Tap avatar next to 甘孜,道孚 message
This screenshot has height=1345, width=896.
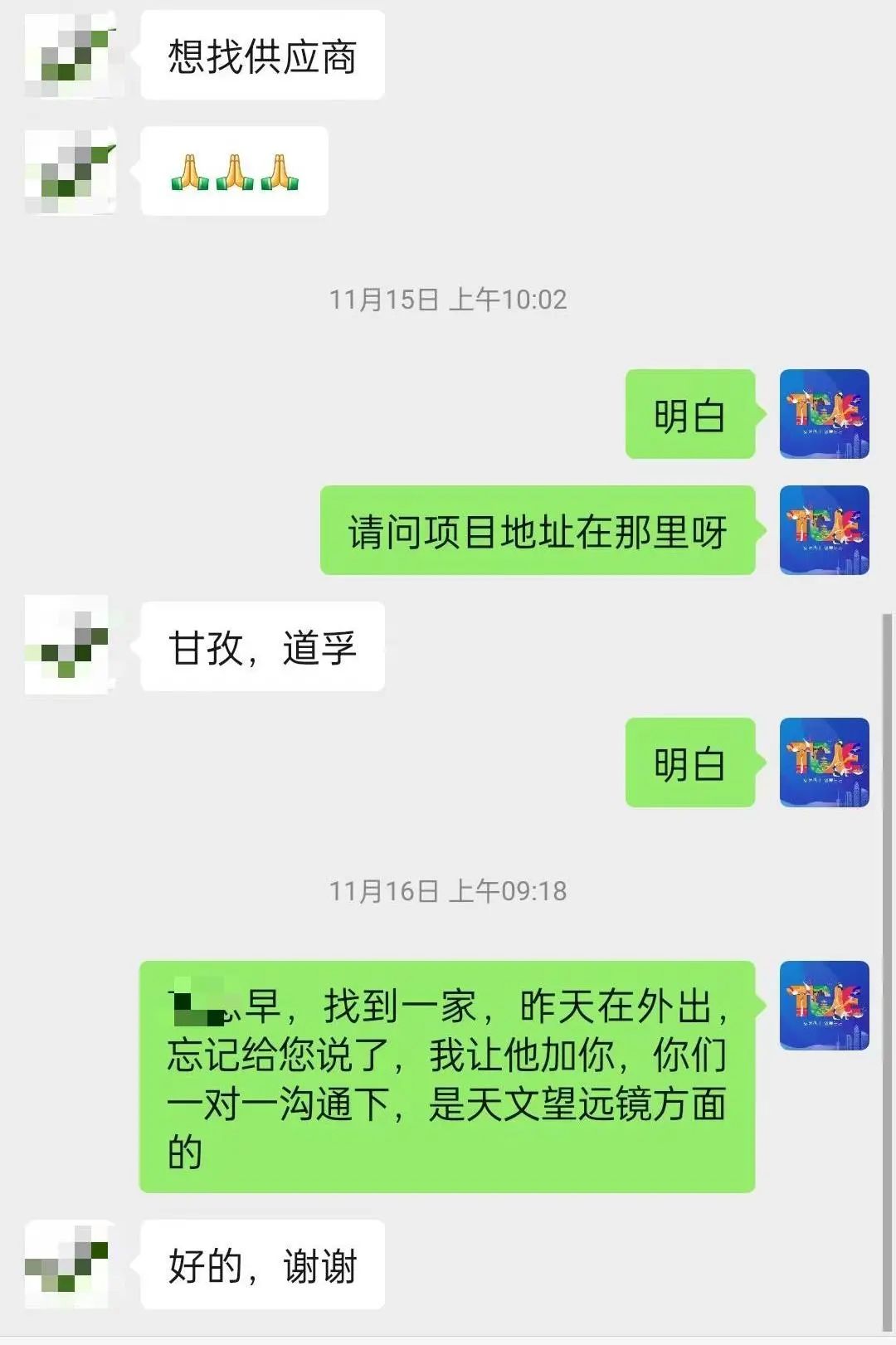(70, 646)
